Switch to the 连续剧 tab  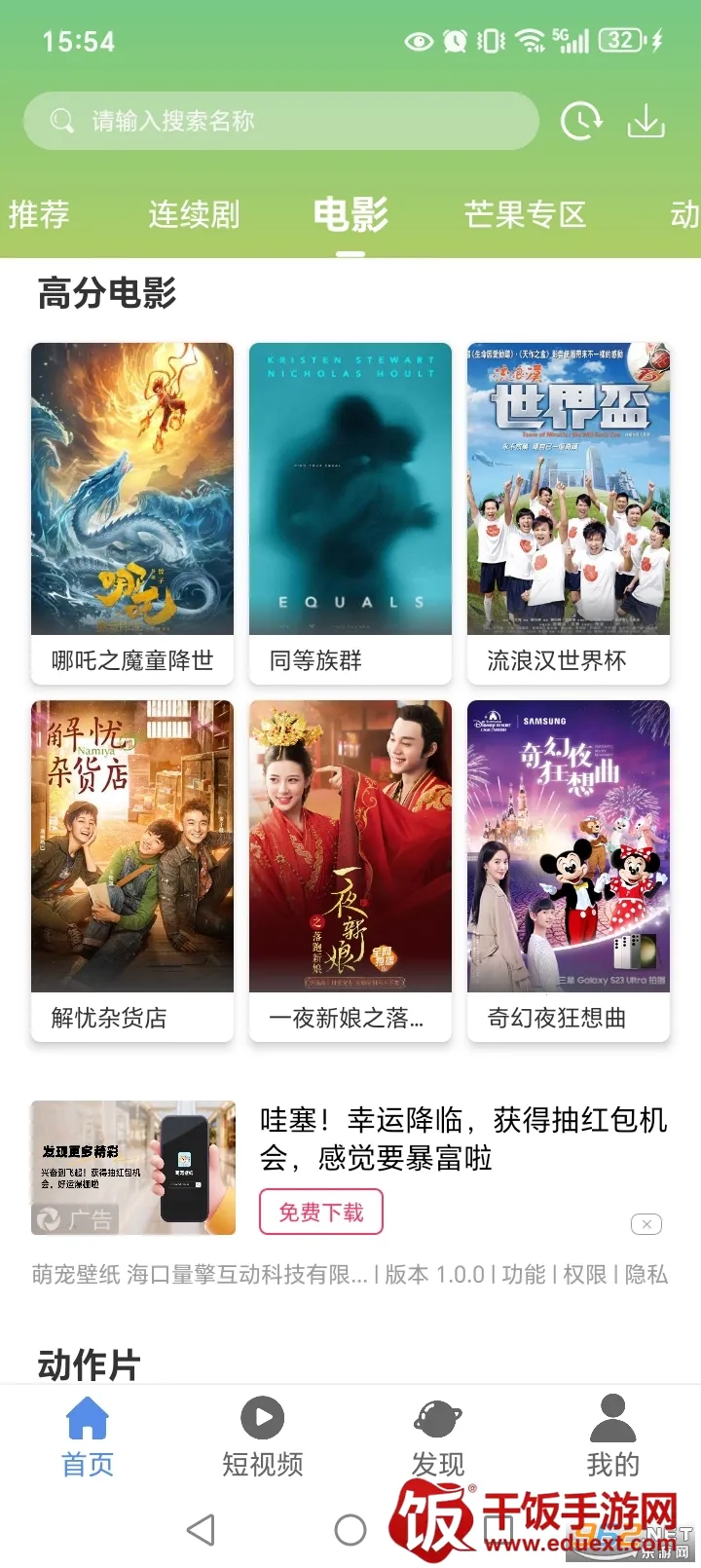(194, 214)
